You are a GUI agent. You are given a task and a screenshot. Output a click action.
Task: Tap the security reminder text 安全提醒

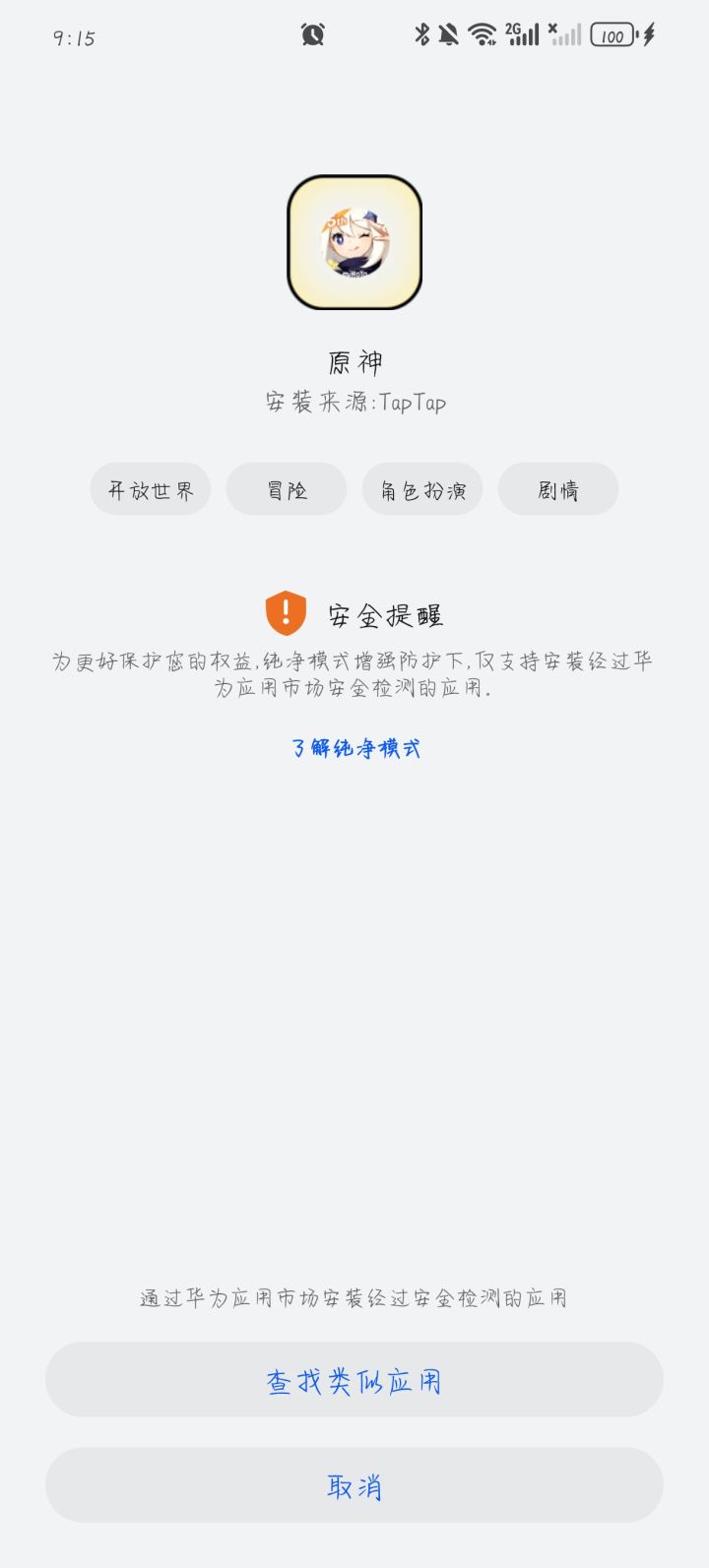click(386, 613)
